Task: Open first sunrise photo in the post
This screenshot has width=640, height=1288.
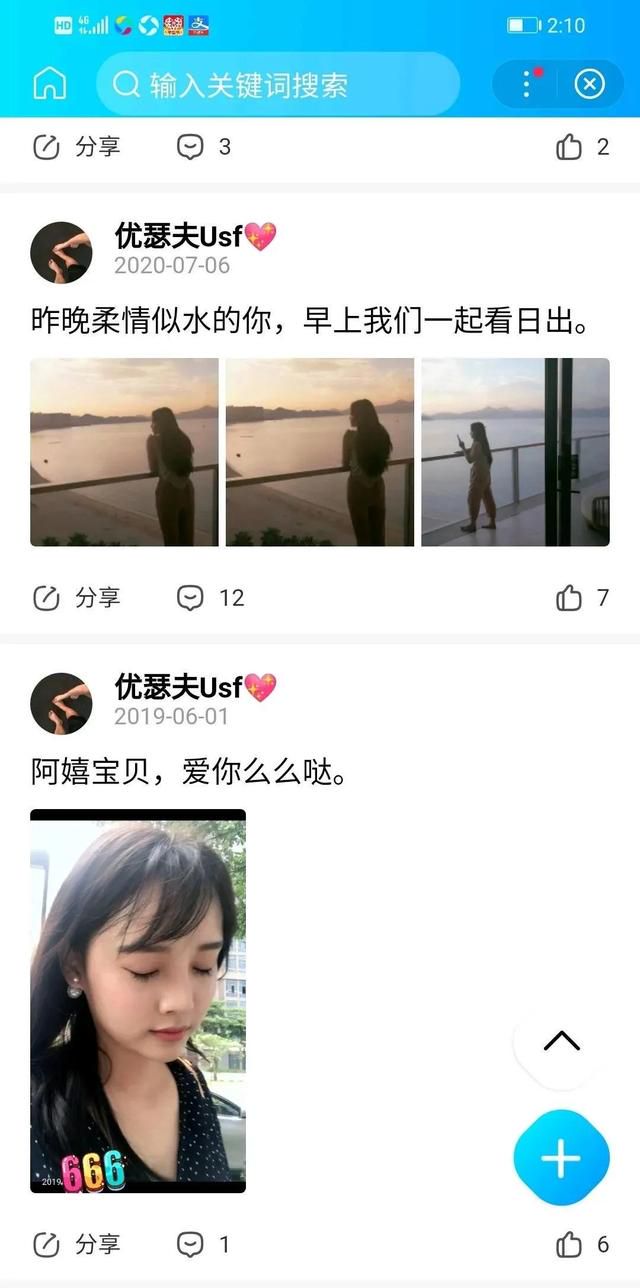Action: 124,452
